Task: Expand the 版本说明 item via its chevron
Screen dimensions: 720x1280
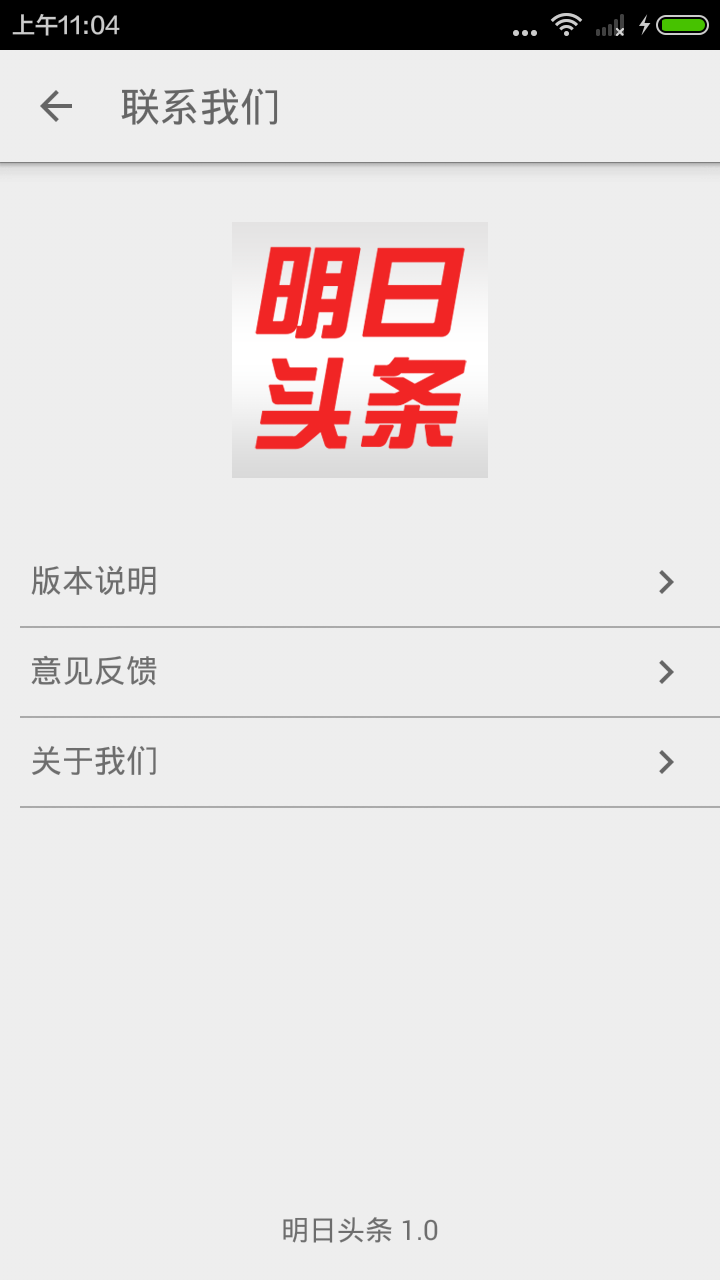Action: [x=667, y=582]
